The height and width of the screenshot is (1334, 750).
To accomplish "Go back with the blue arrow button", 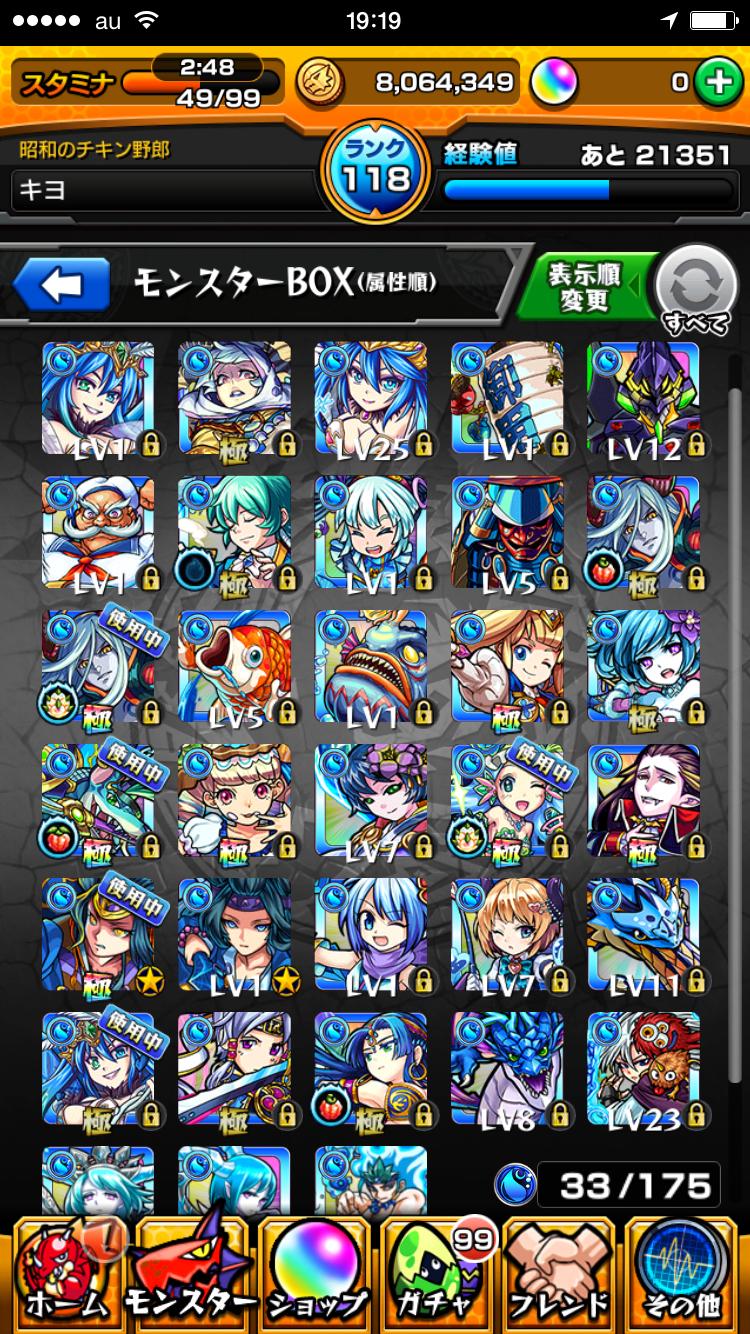I will [x=62, y=287].
